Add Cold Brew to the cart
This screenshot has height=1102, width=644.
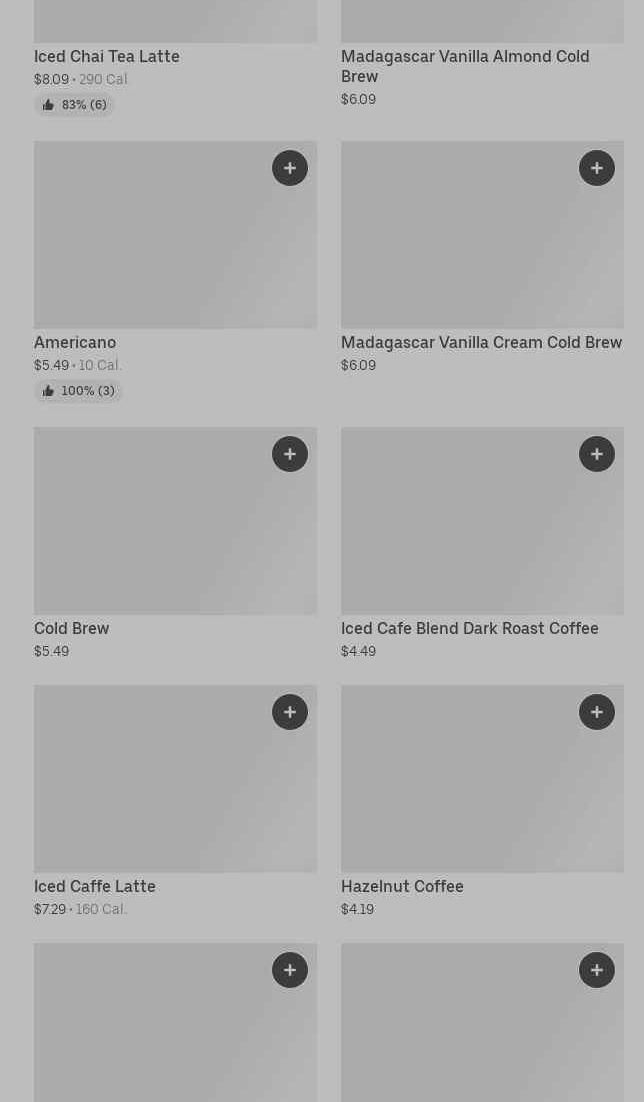coord(290,454)
